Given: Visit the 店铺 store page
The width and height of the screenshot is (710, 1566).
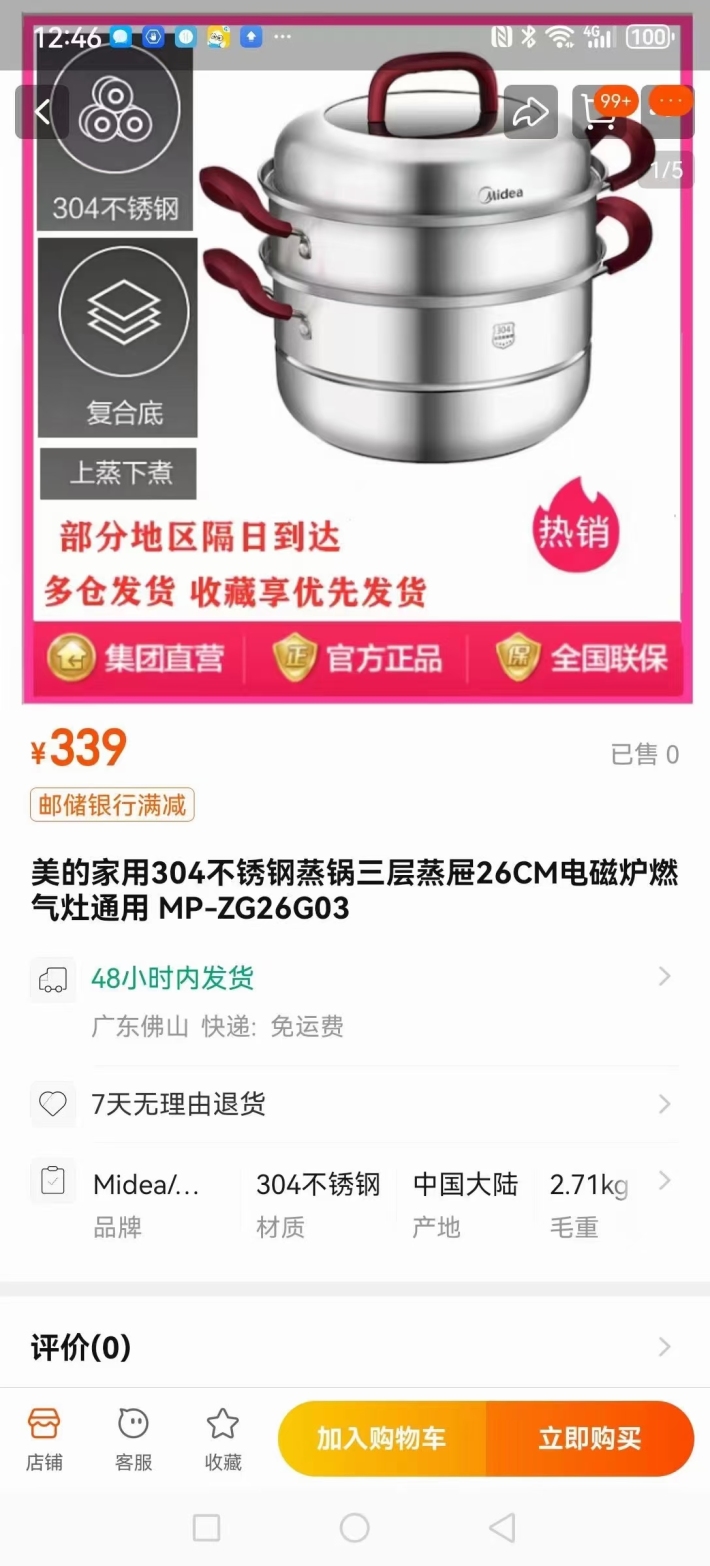Looking at the screenshot, I should [44, 1440].
